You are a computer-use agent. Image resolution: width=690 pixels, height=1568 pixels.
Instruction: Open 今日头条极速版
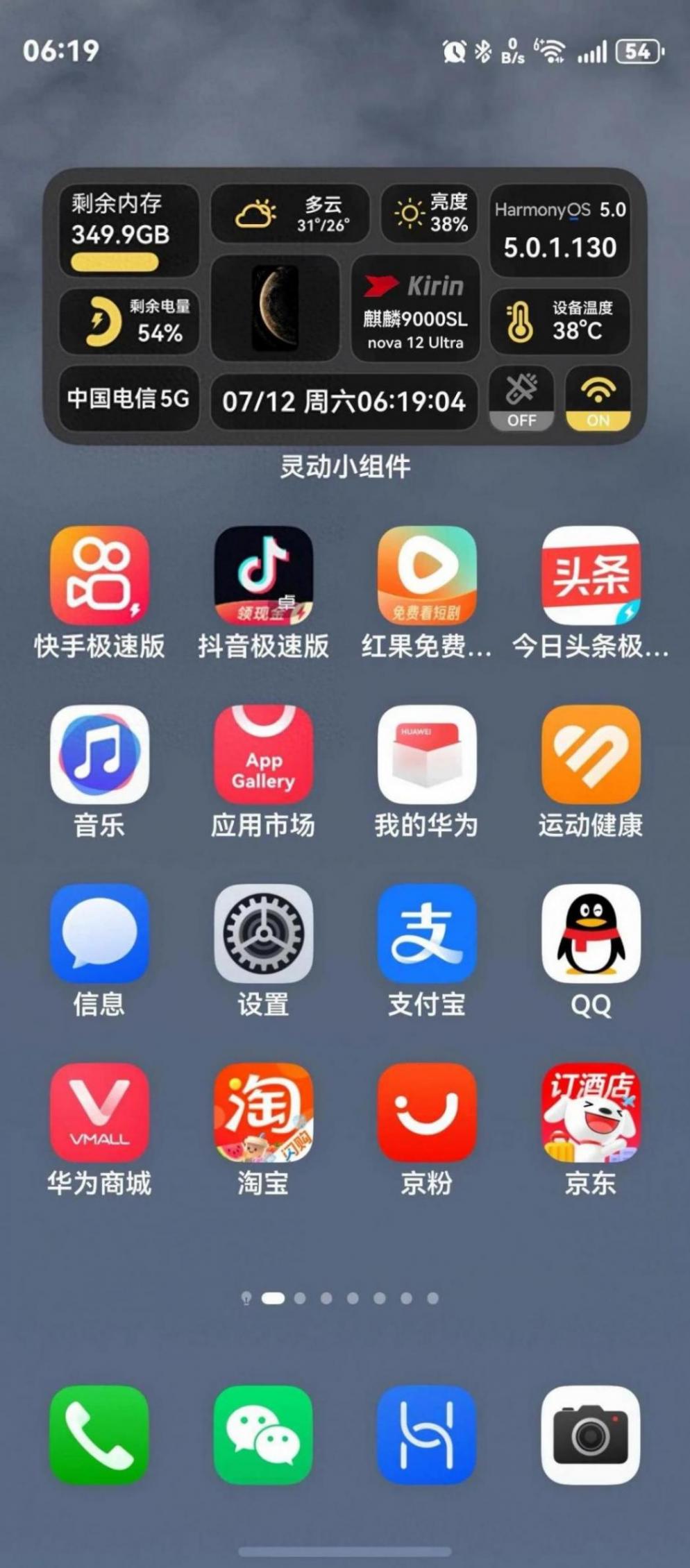(x=591, y=575)
